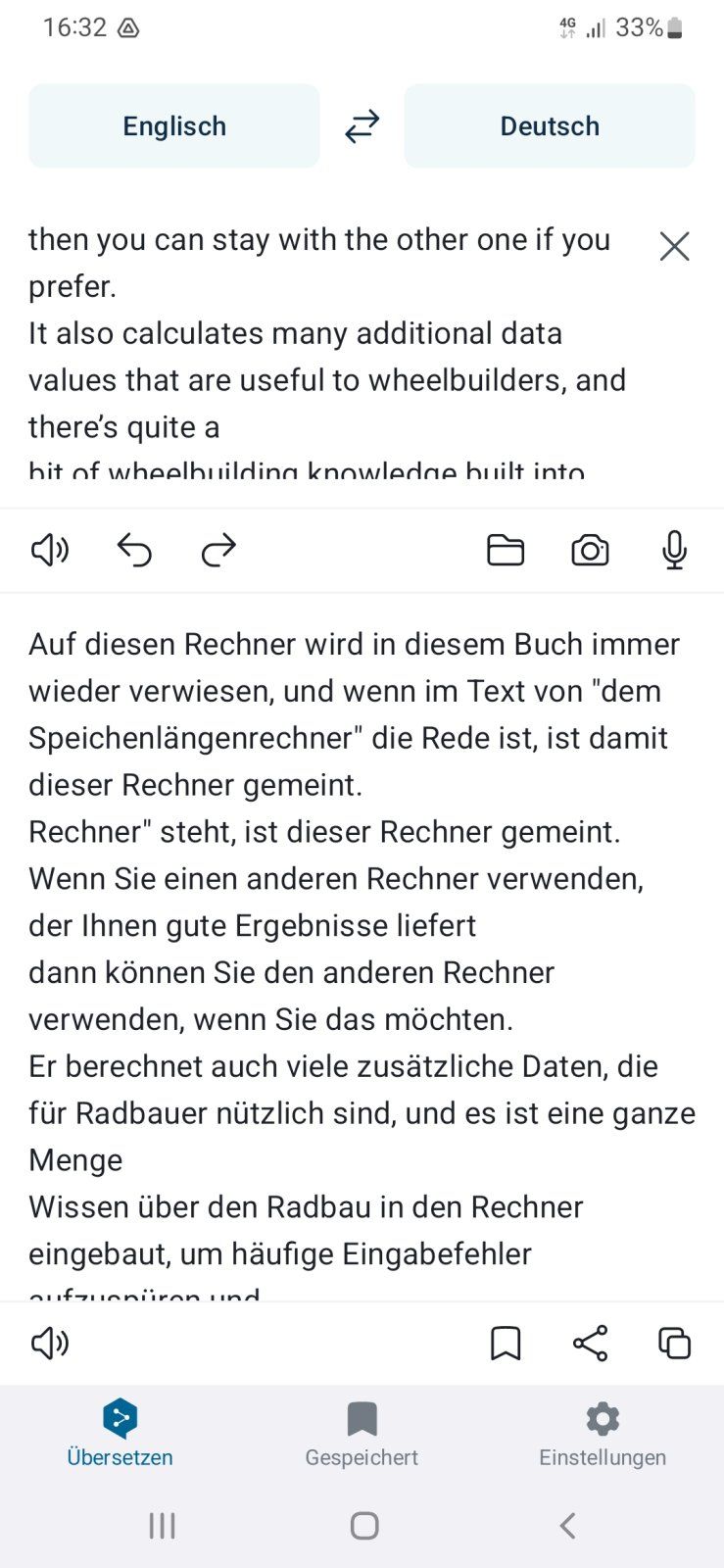
Task: Redo the last text edit
Action: pos(218,550)
